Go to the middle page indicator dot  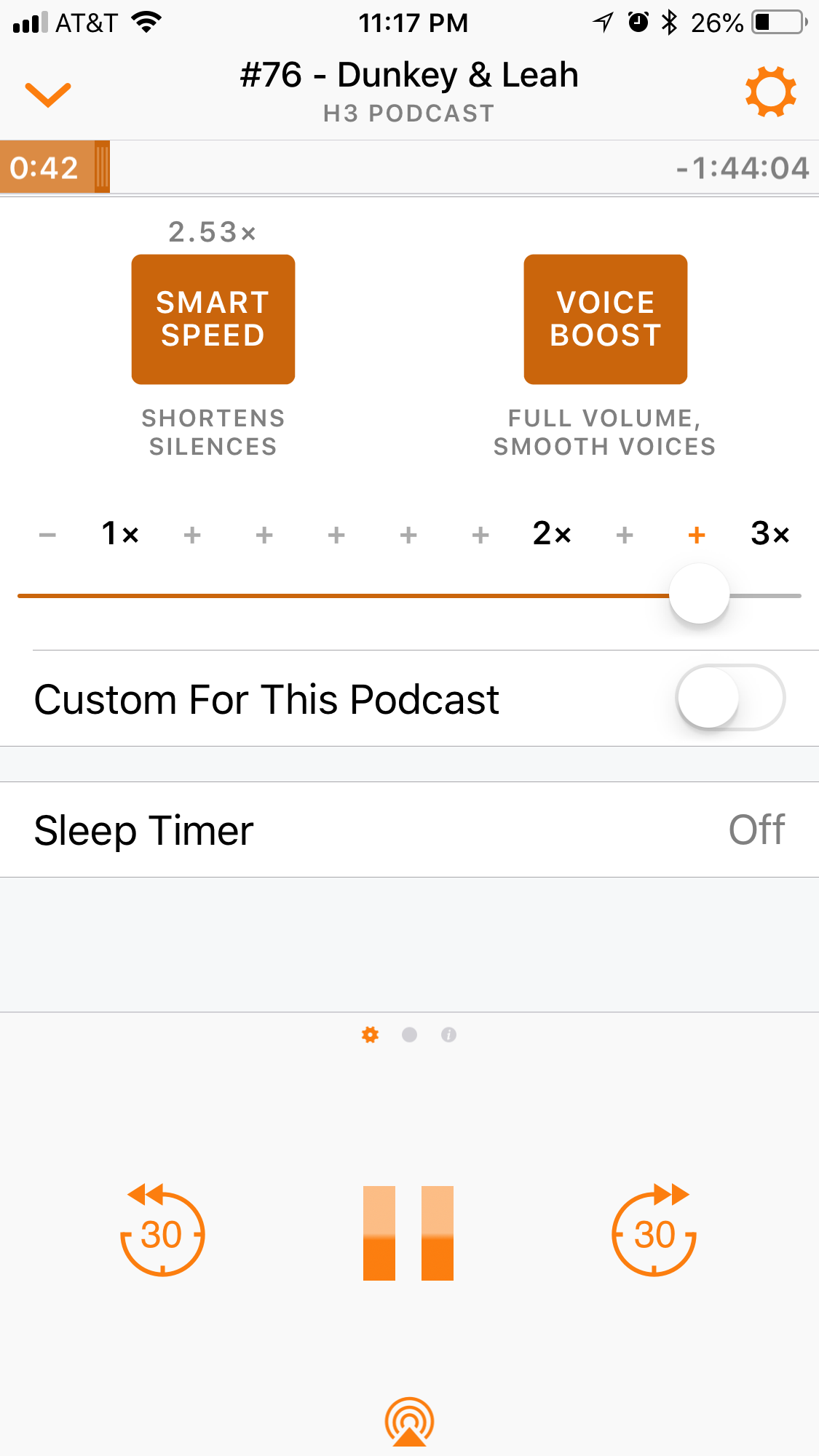(409, 1035)
